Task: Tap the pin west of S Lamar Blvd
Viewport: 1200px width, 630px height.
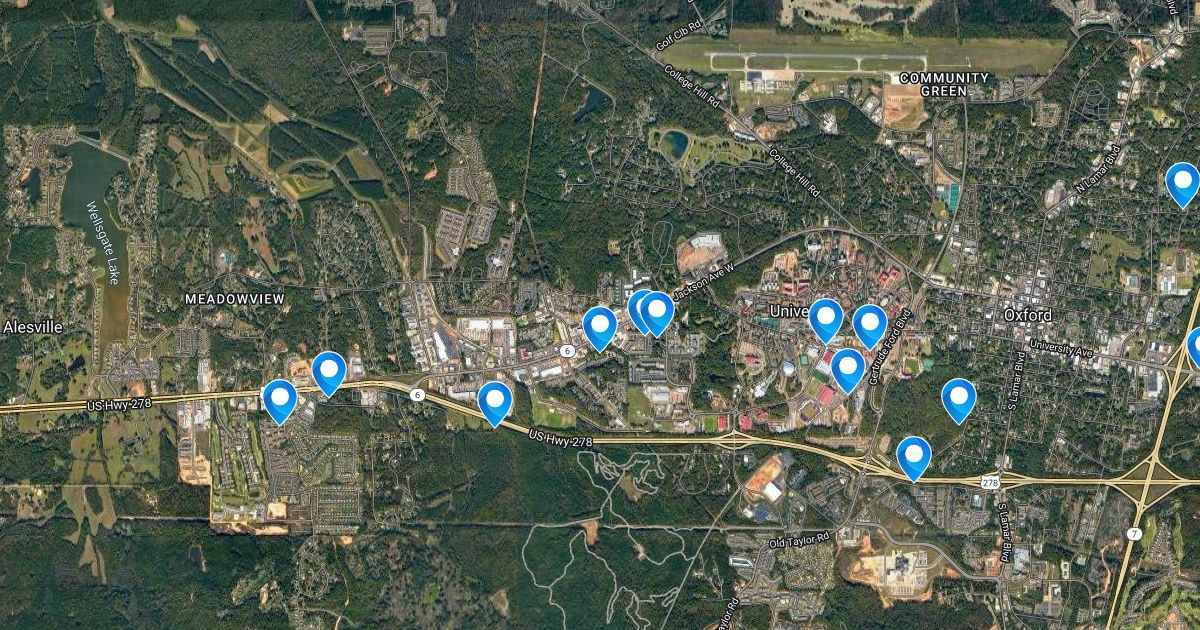Action: tap(959, 399)
